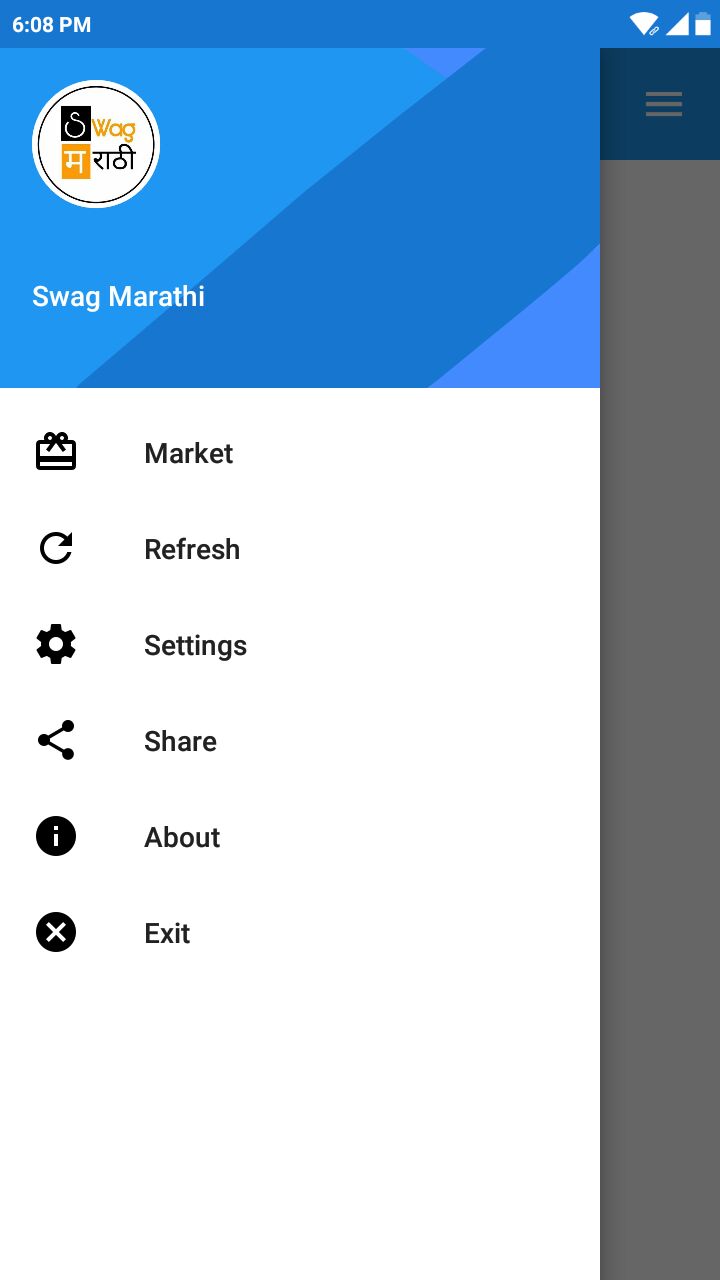Click the About info icon

tap(55, 836)
